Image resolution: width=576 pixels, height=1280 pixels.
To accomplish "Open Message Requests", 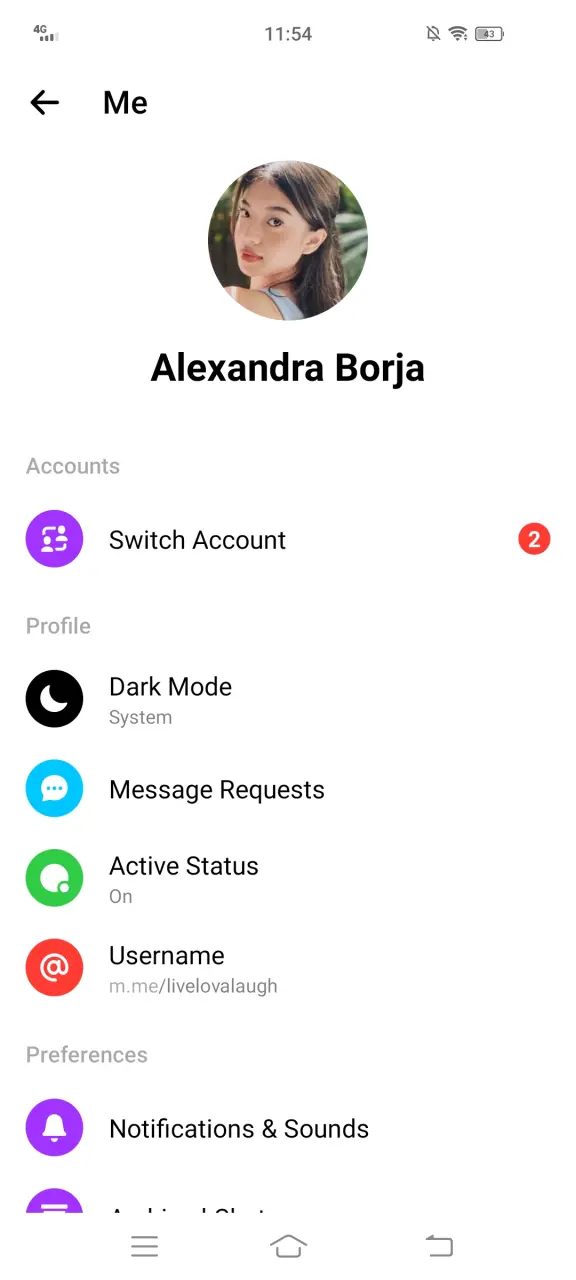I will click(x=288, y=789).
